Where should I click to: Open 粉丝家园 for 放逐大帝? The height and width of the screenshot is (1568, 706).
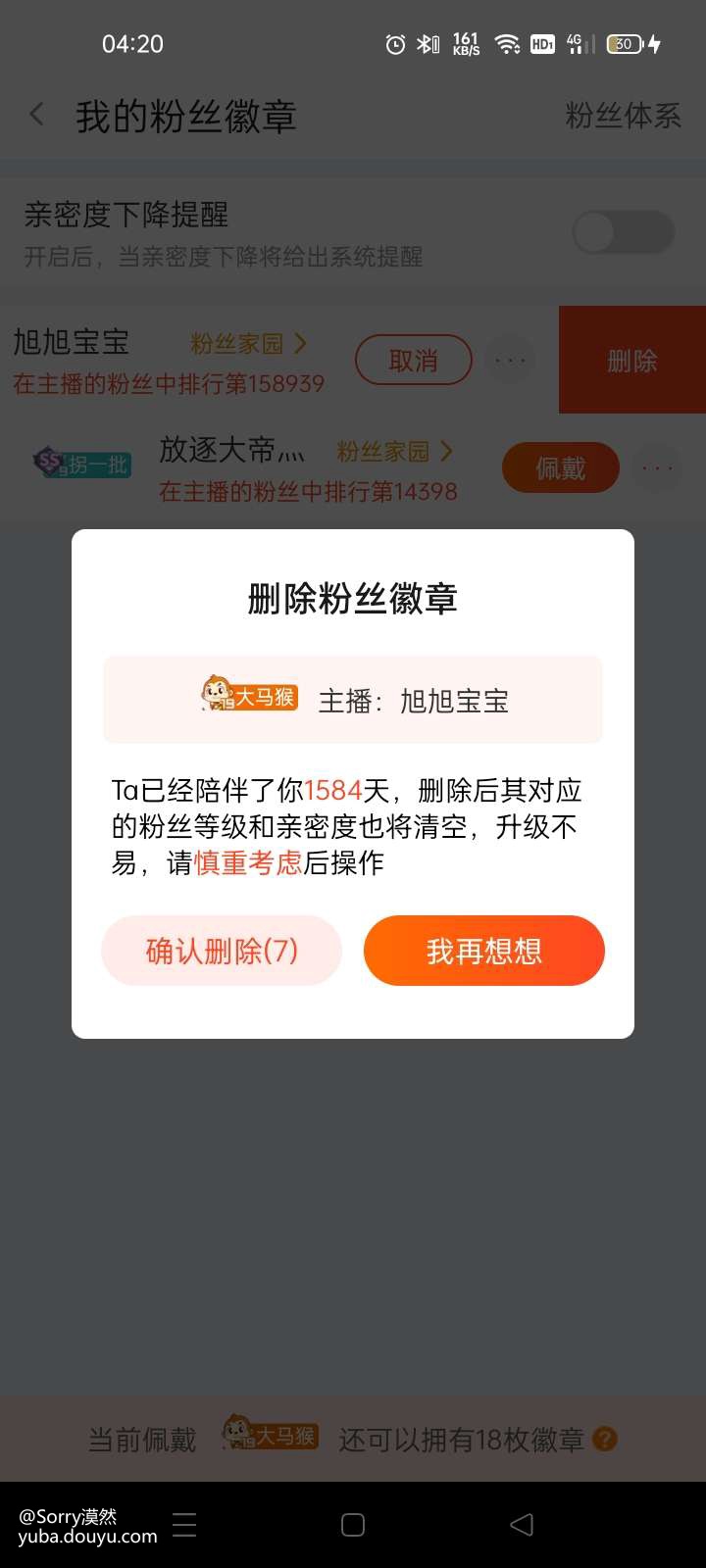pos(394,451)
